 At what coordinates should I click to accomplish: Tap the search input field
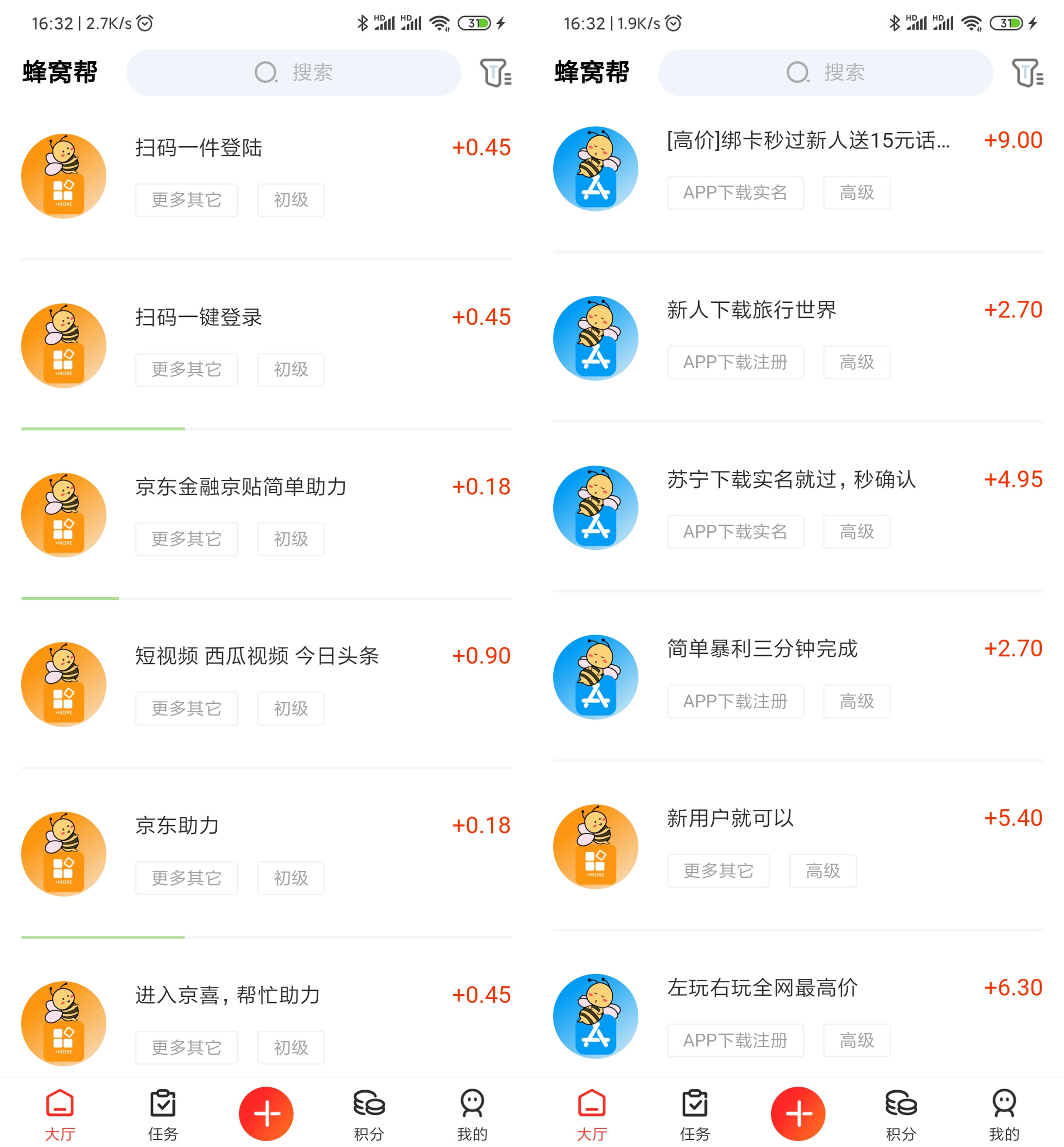(x=323, y=72)
